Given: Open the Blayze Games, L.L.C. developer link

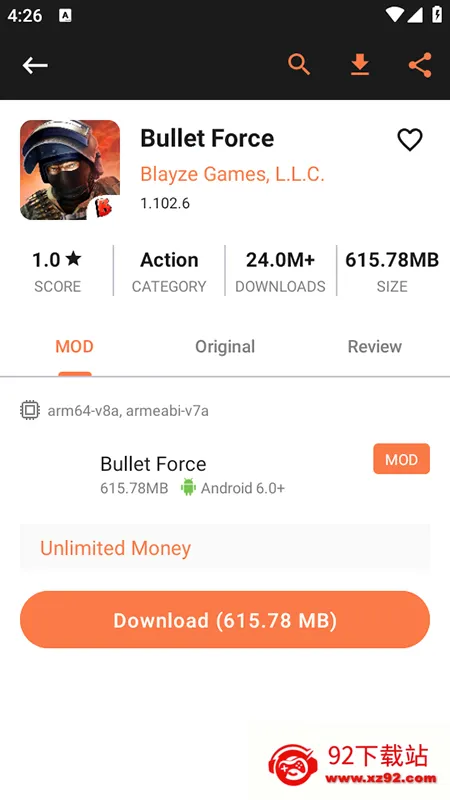Looking at the screenshot, I should pos(232,174).
